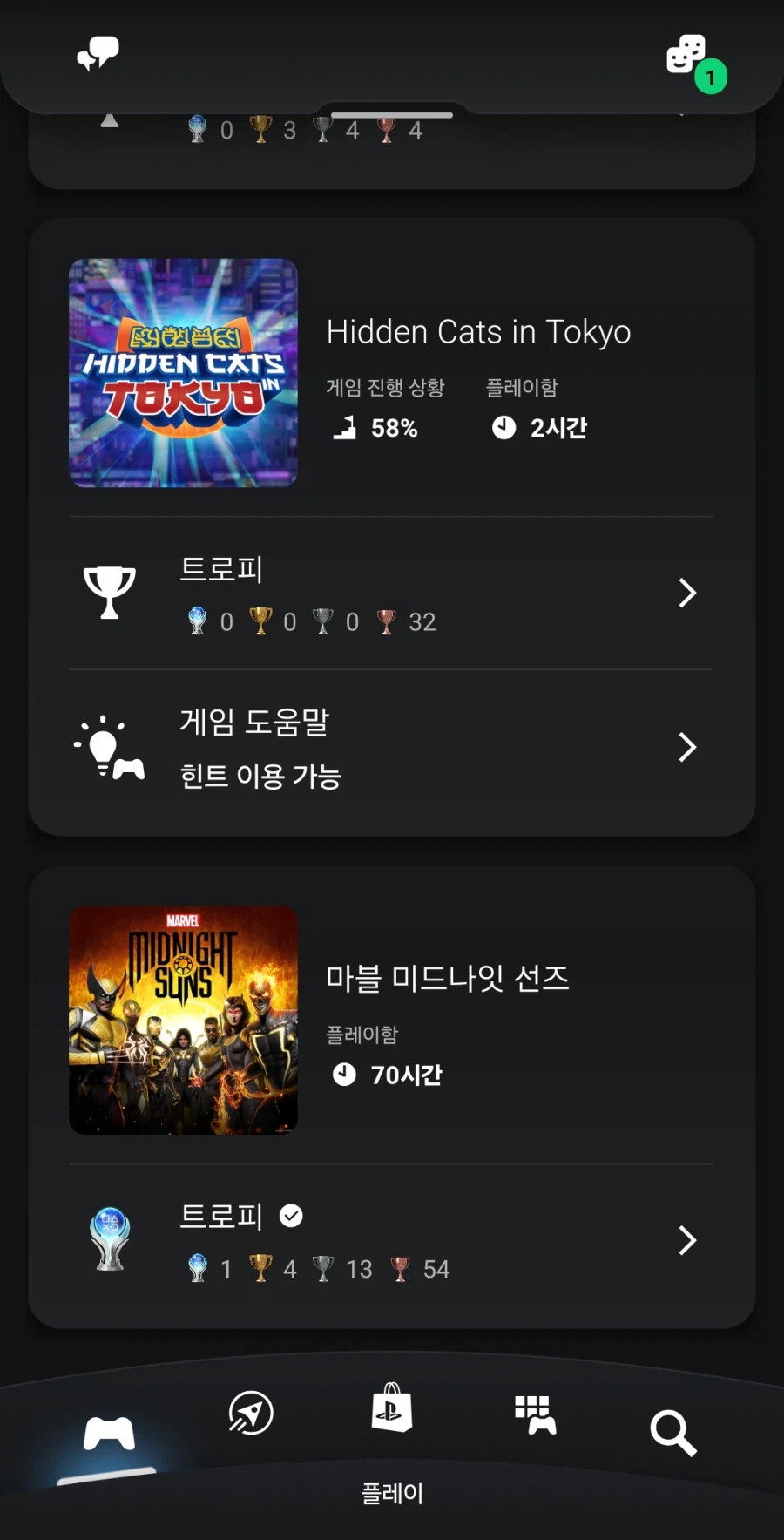Screen dimensions: 784x1540
Task: Switch to the Game Library tab
Action: [534, 1414]
